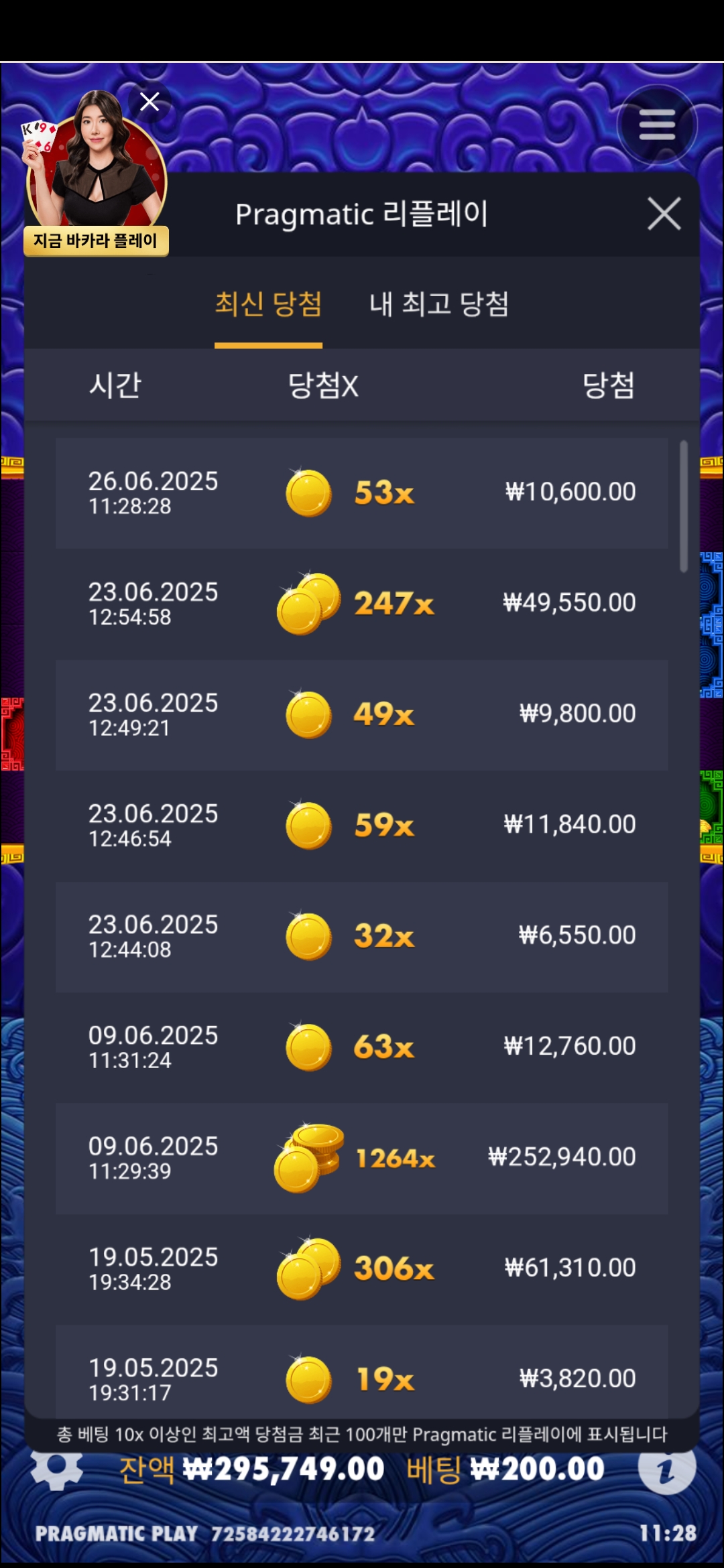Open the hamburger menu

point(657,125)
